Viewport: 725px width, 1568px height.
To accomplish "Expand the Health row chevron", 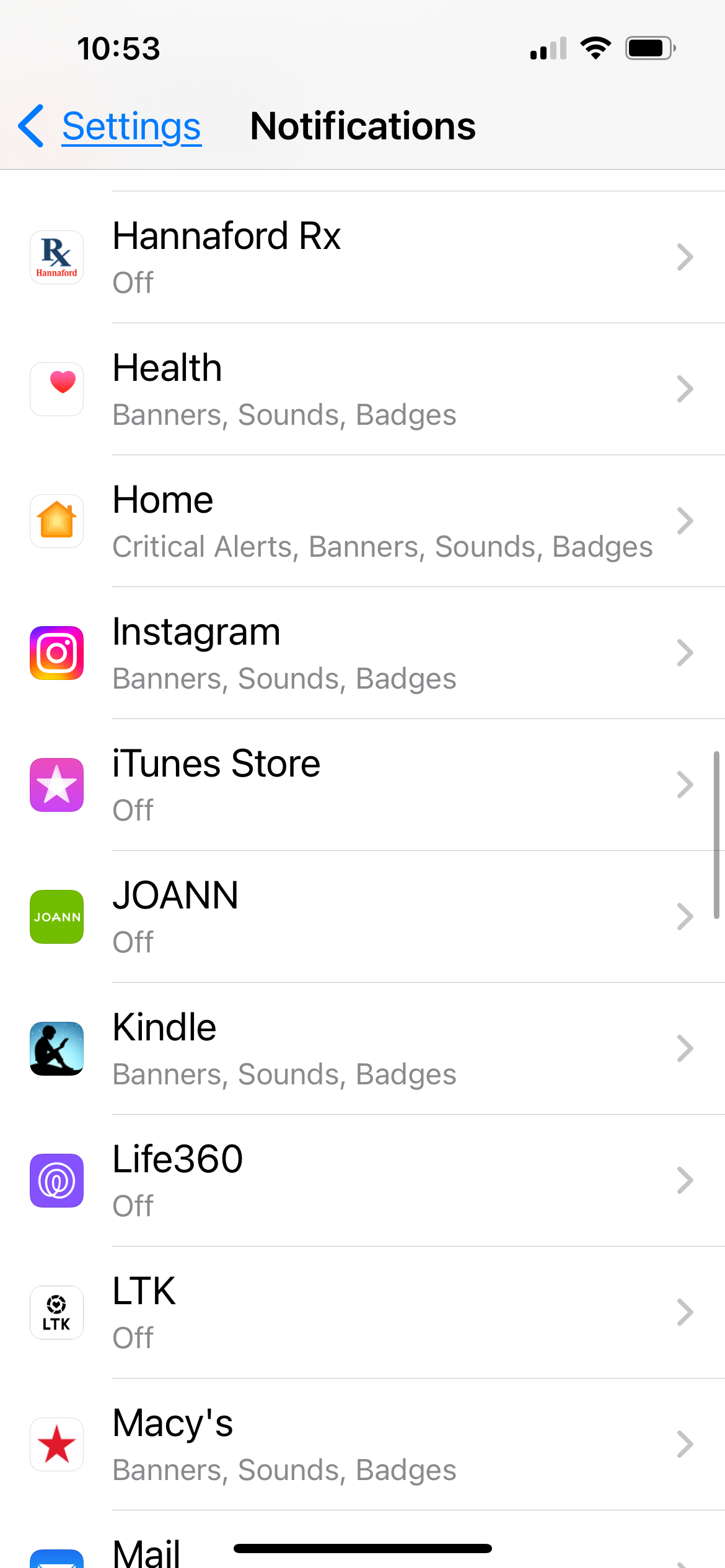I will pos(685,389).
